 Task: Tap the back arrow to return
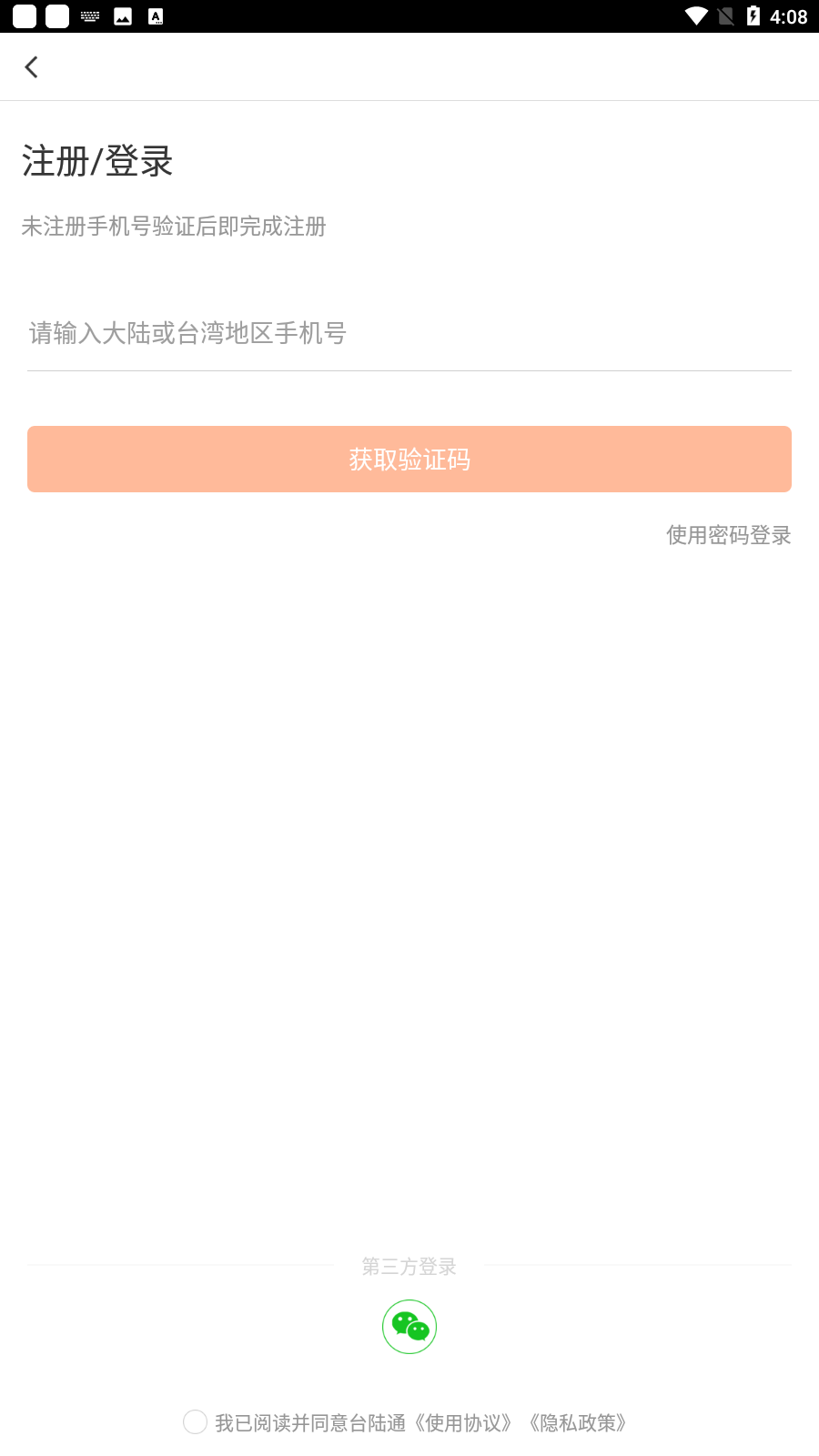(x=32, y=66)
